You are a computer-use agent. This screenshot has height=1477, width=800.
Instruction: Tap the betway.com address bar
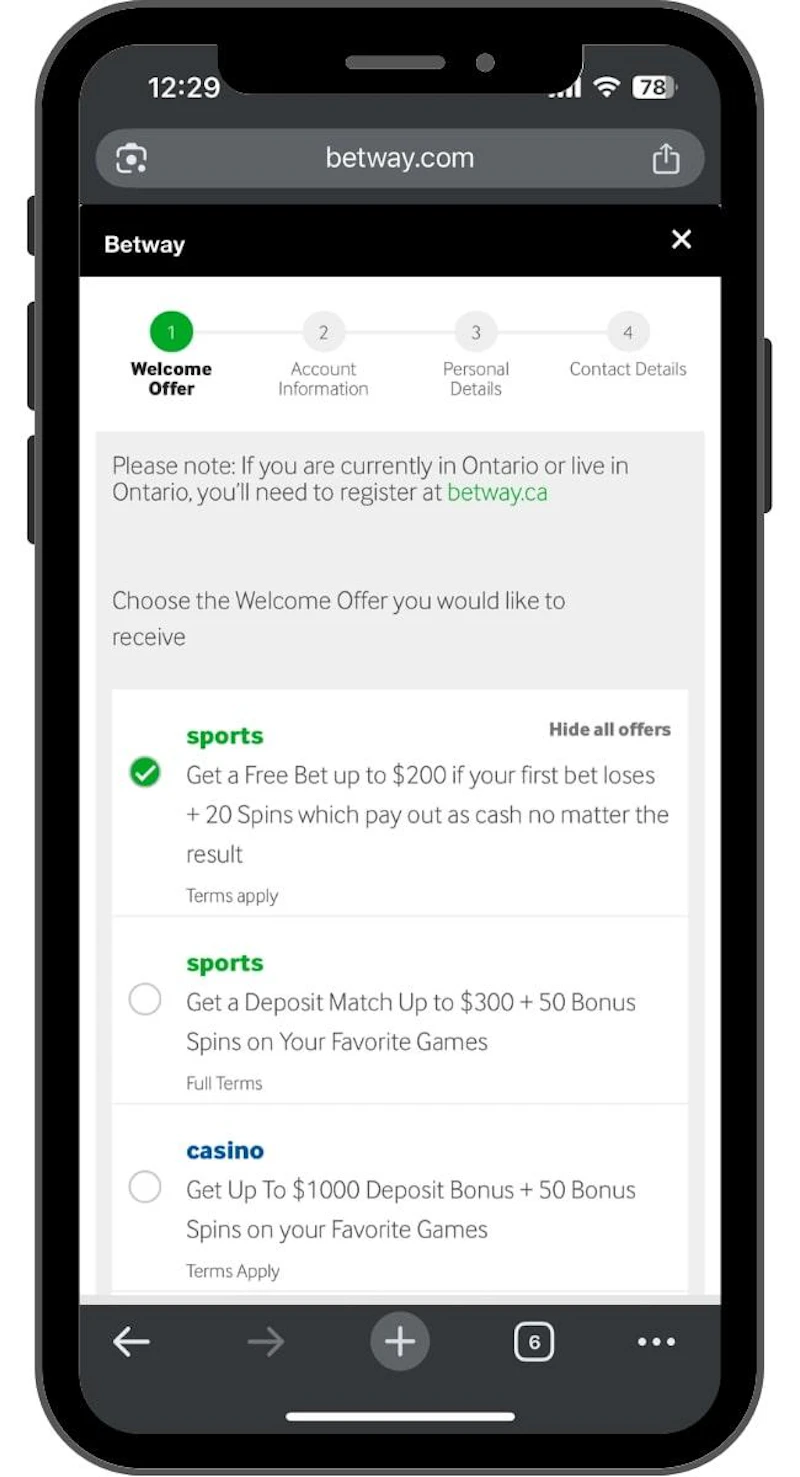pos(399,158)
